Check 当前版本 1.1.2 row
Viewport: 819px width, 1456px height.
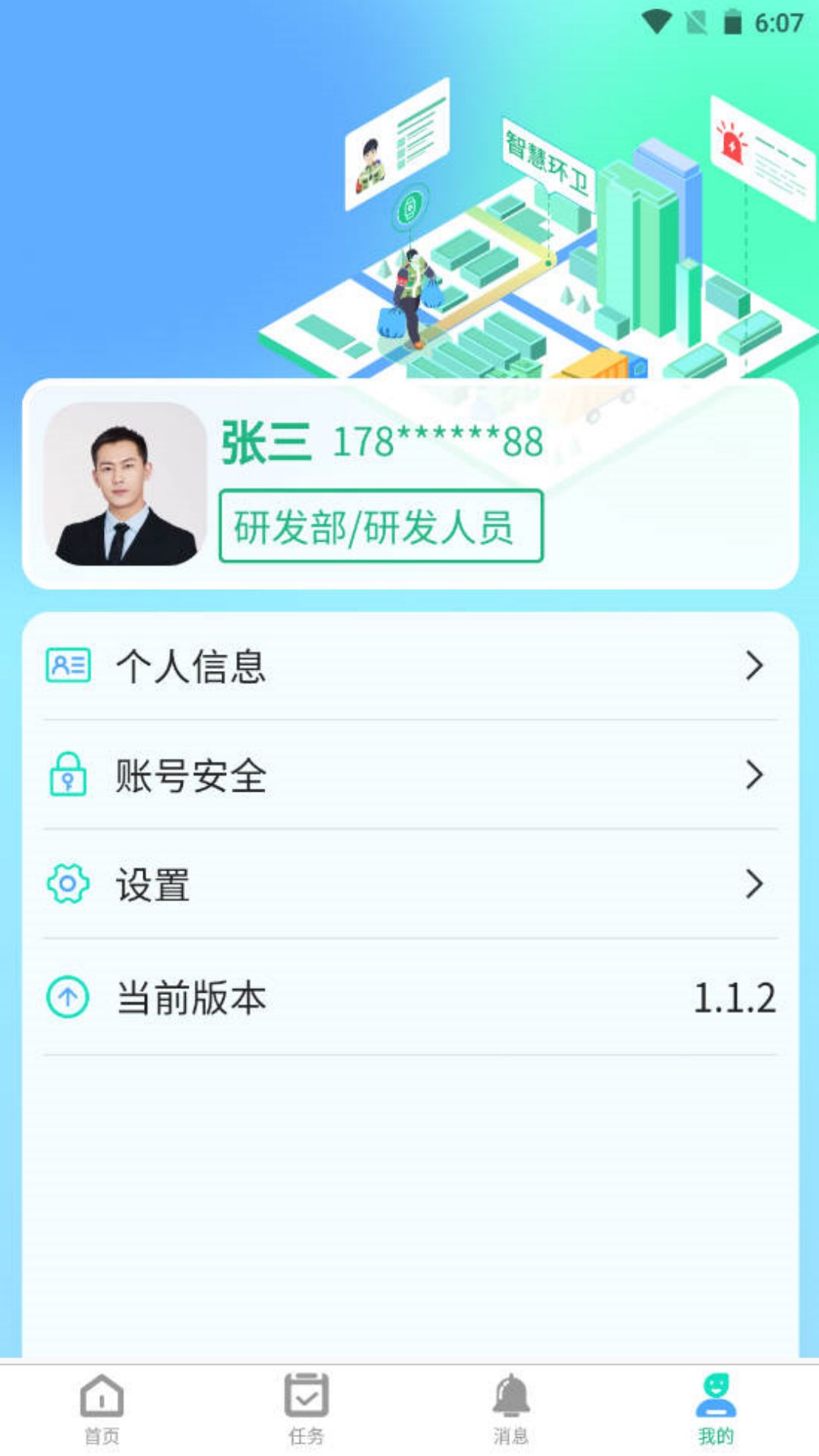click(x=409, y=997)
